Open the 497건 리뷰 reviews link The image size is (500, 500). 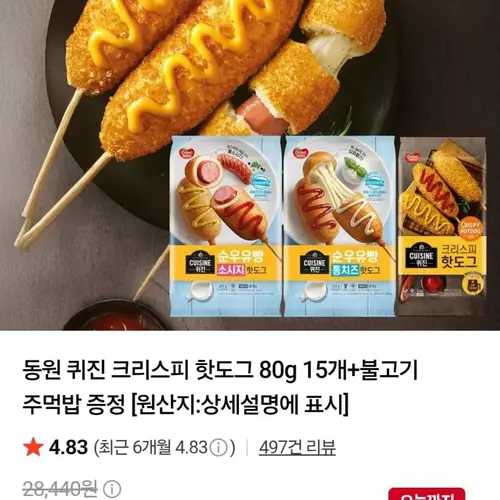tap(297, 447)
